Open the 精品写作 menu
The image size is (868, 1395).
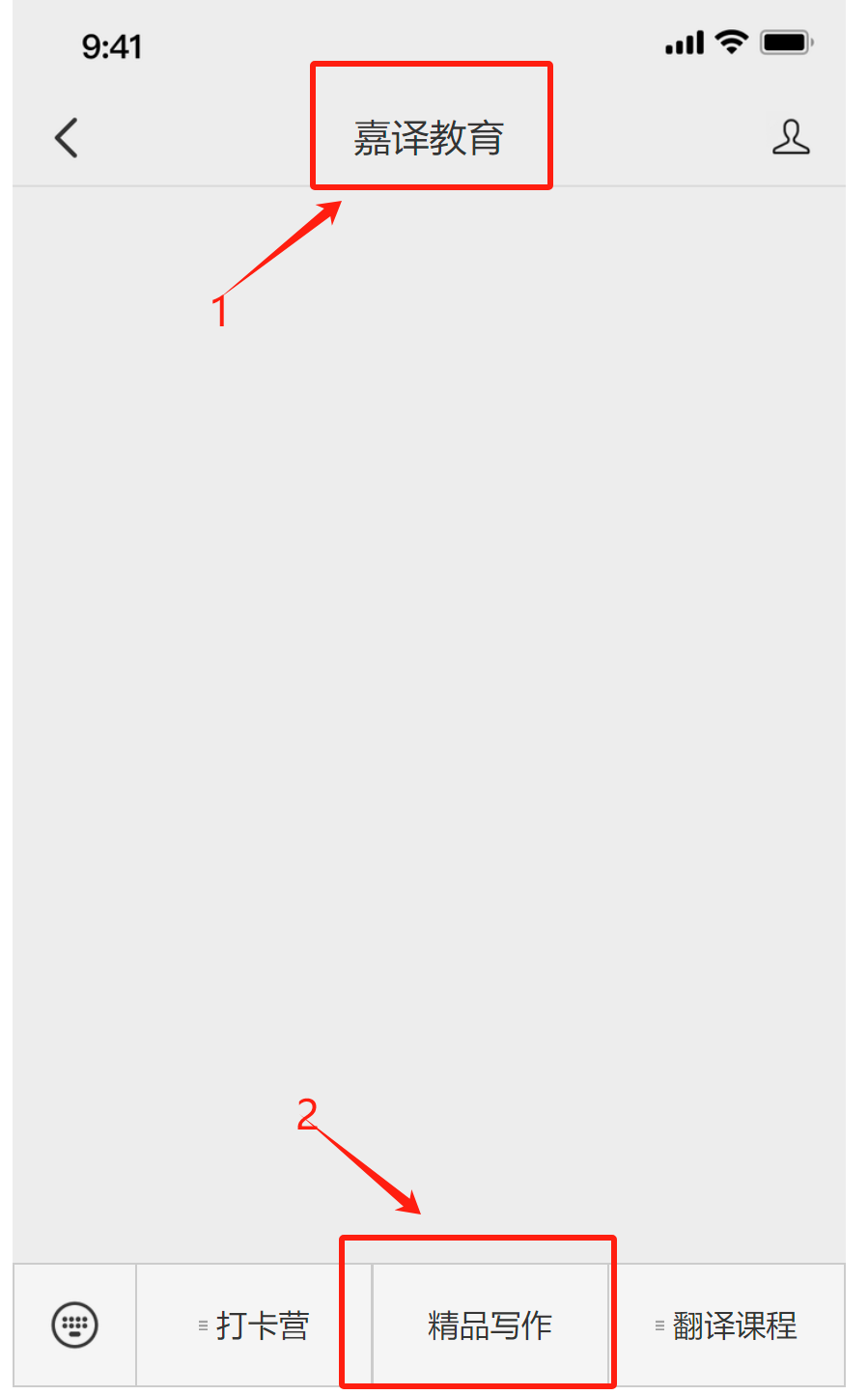tap(490, 1325)
